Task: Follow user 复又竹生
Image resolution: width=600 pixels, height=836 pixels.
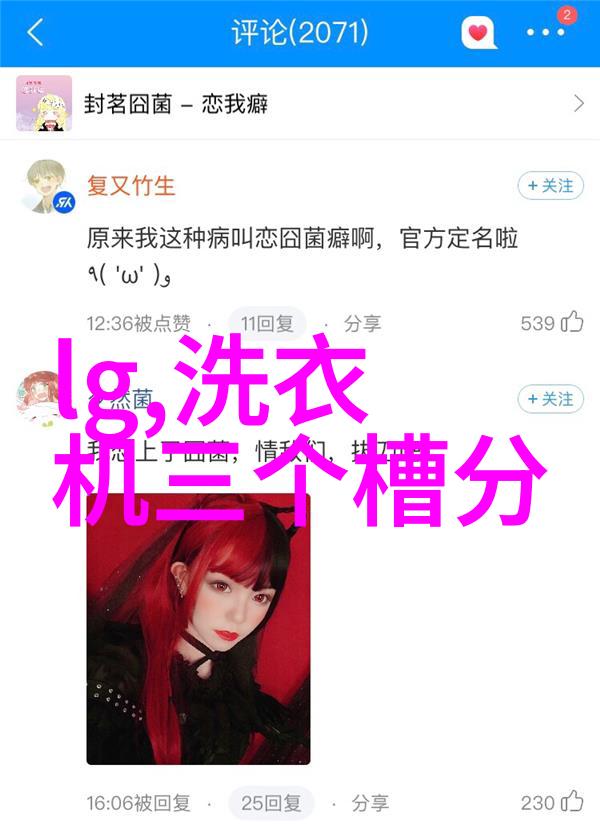Action: click(x=550, y=186)
